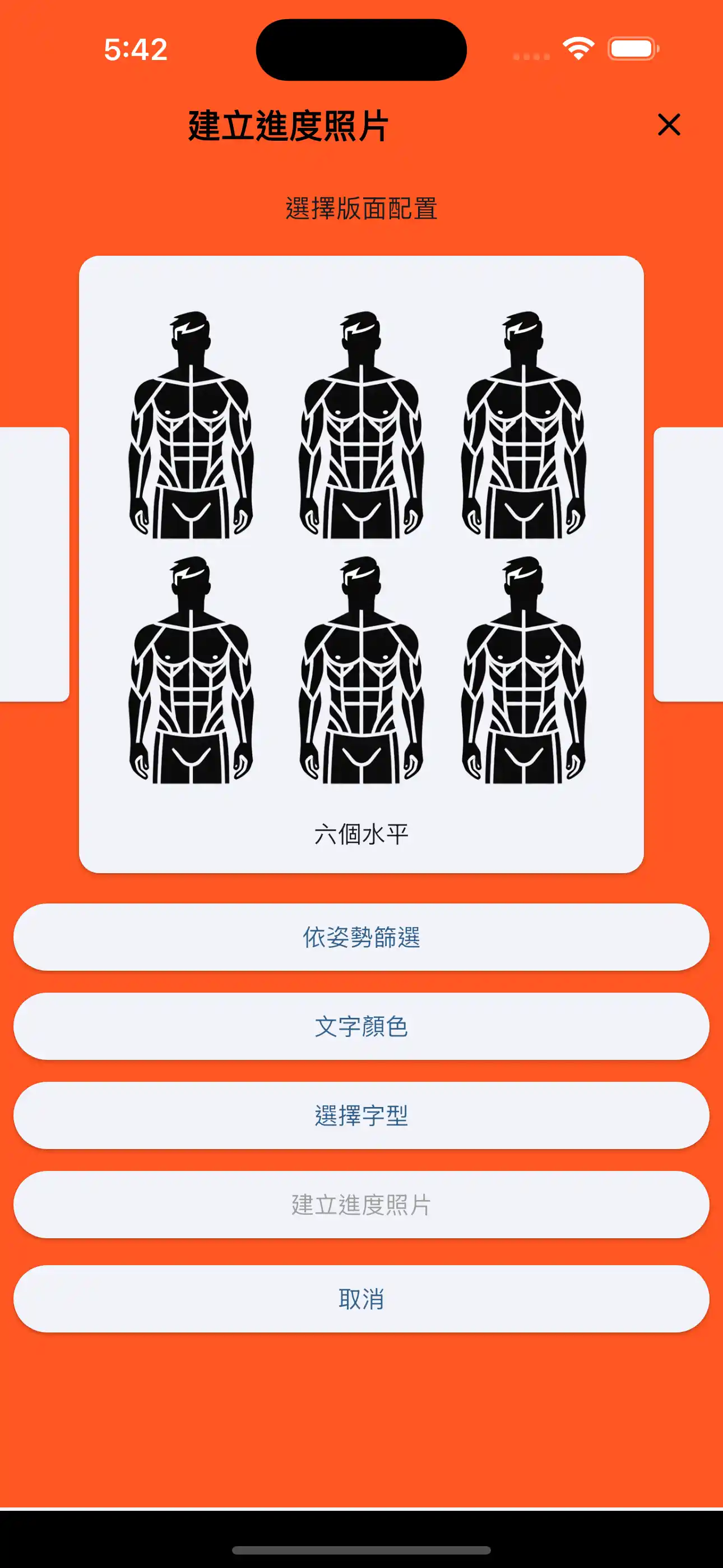
Task: Dismiss the sheet with the X button
Action: (x=669, y=126)
